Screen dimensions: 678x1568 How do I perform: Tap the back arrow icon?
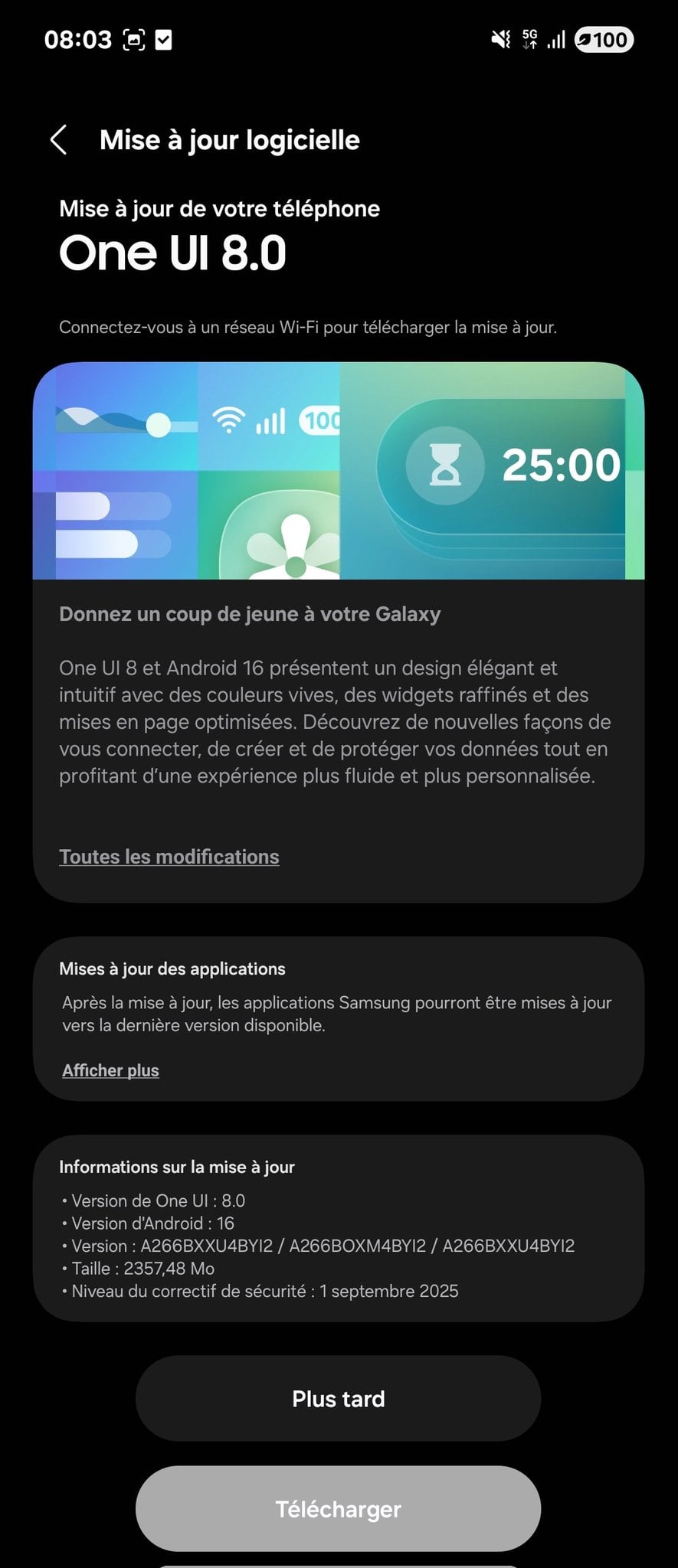(60, 140)
